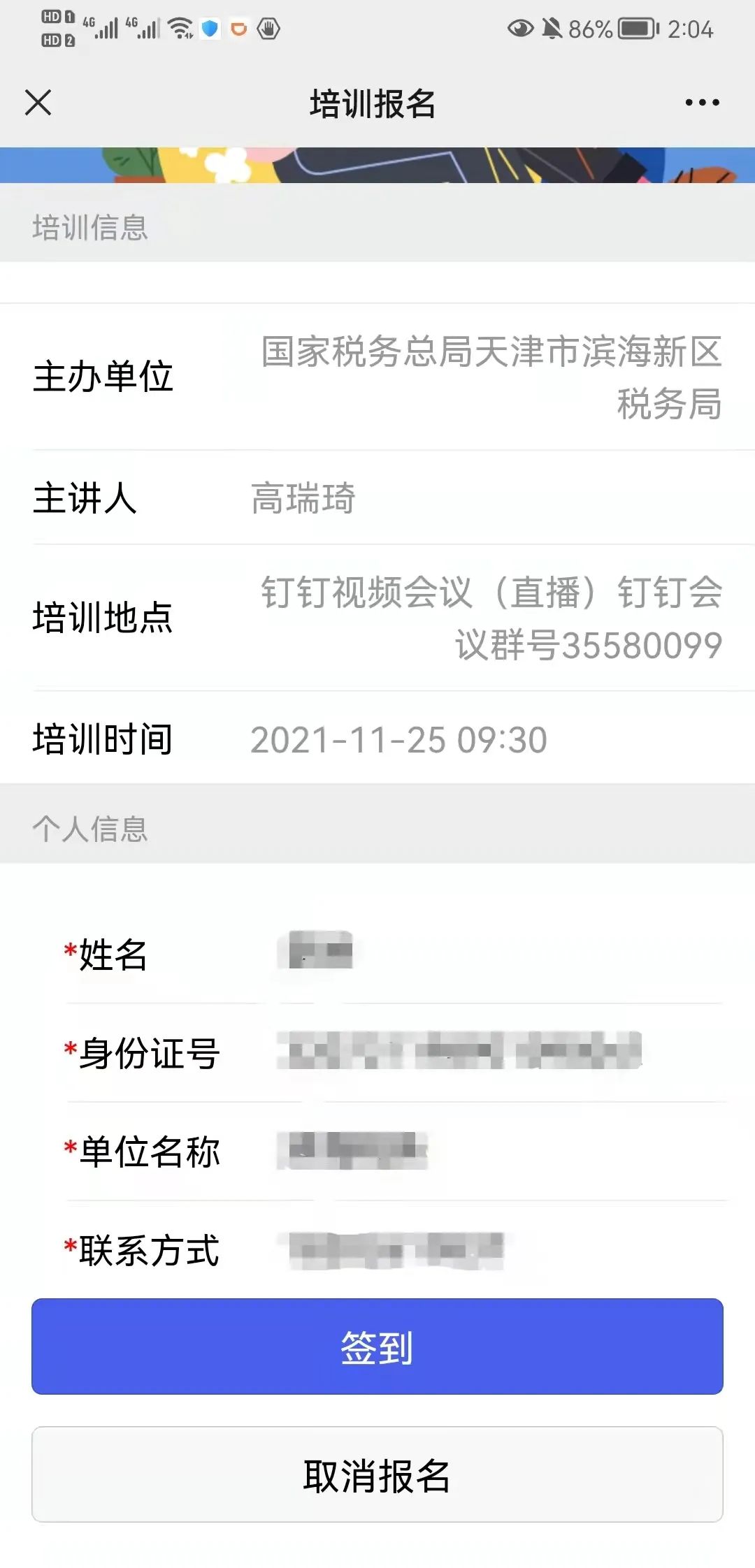Open the three-dot overflow menu
The image size is (755, 1568).
[702, 103]
